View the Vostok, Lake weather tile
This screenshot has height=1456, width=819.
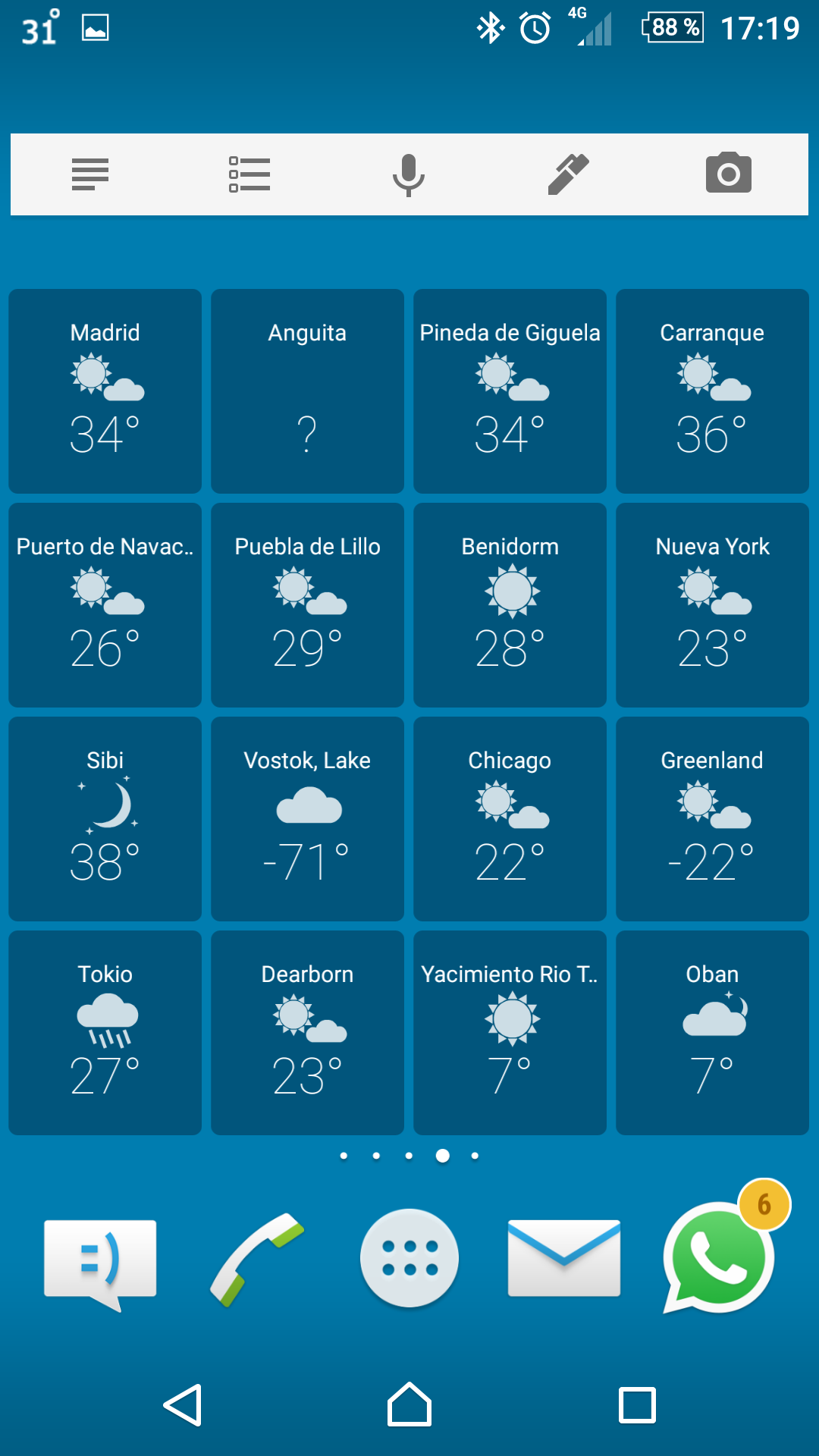click(x=307, y=819)
